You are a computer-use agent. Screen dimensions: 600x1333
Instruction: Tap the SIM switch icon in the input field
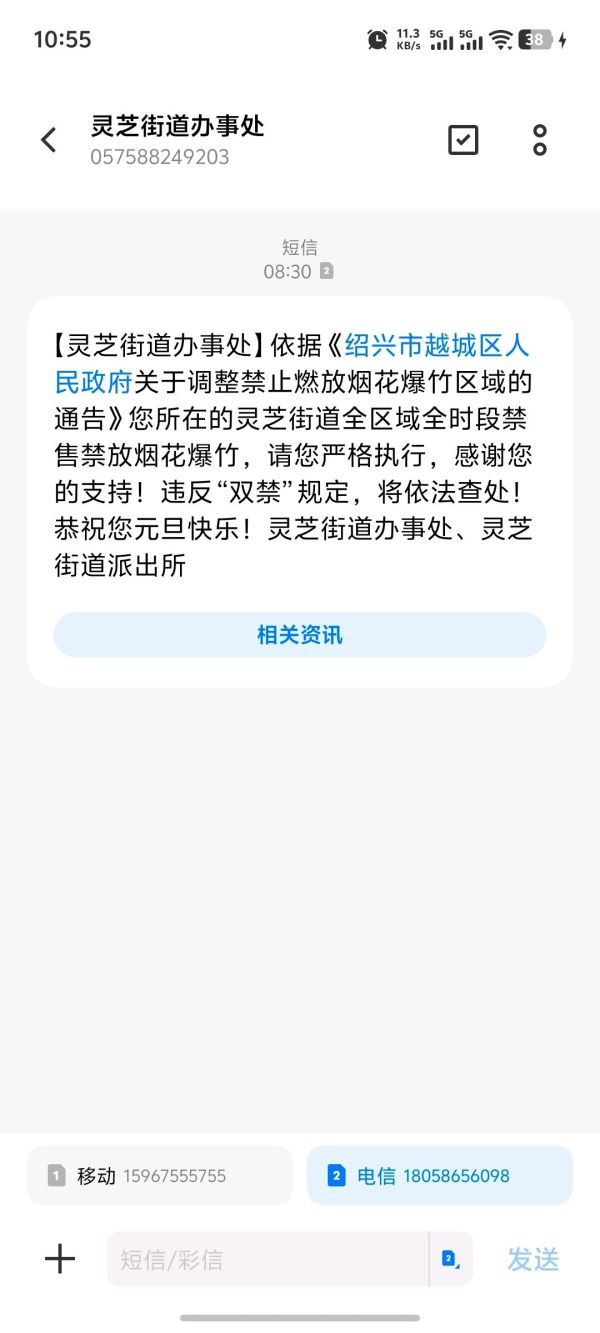point(450,1259)
